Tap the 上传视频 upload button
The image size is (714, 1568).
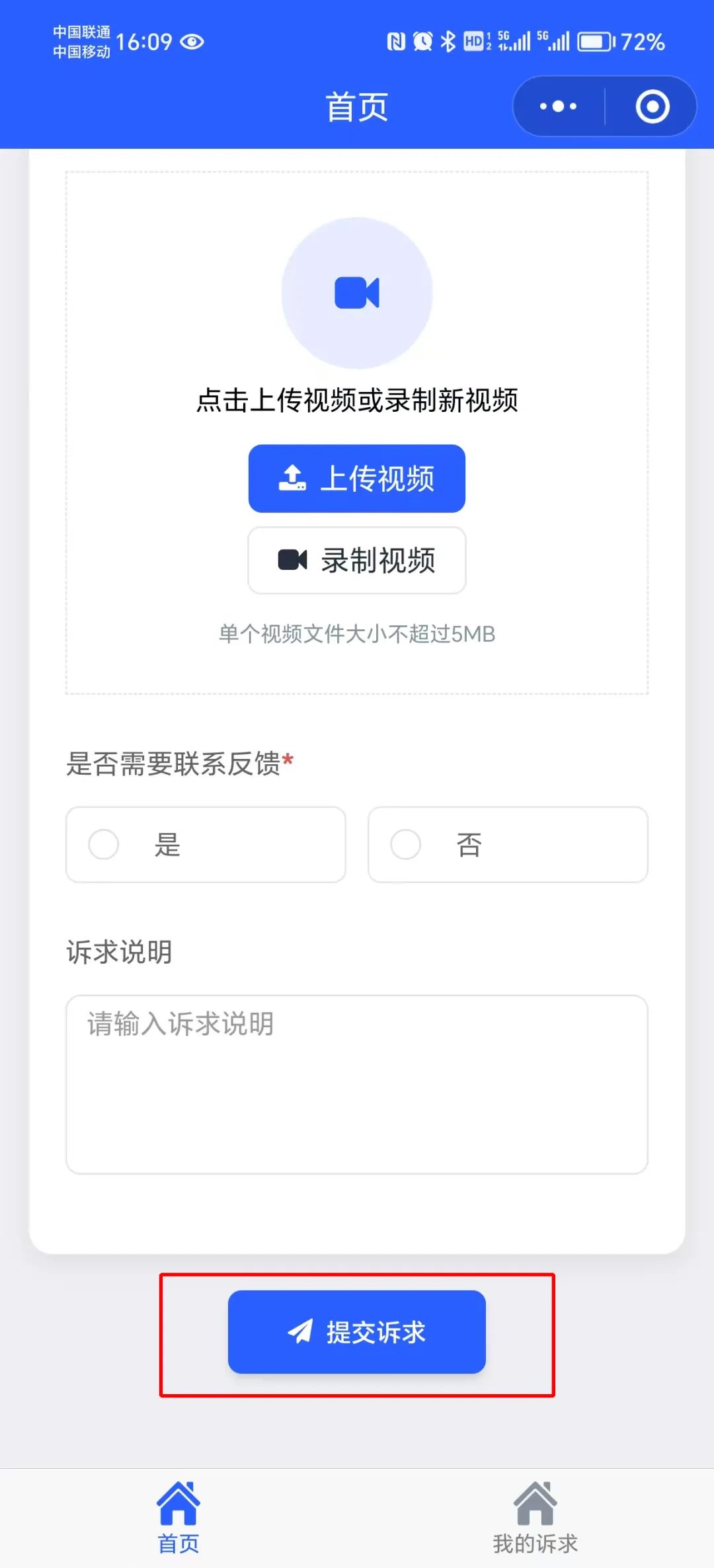(x=357, y=479)
